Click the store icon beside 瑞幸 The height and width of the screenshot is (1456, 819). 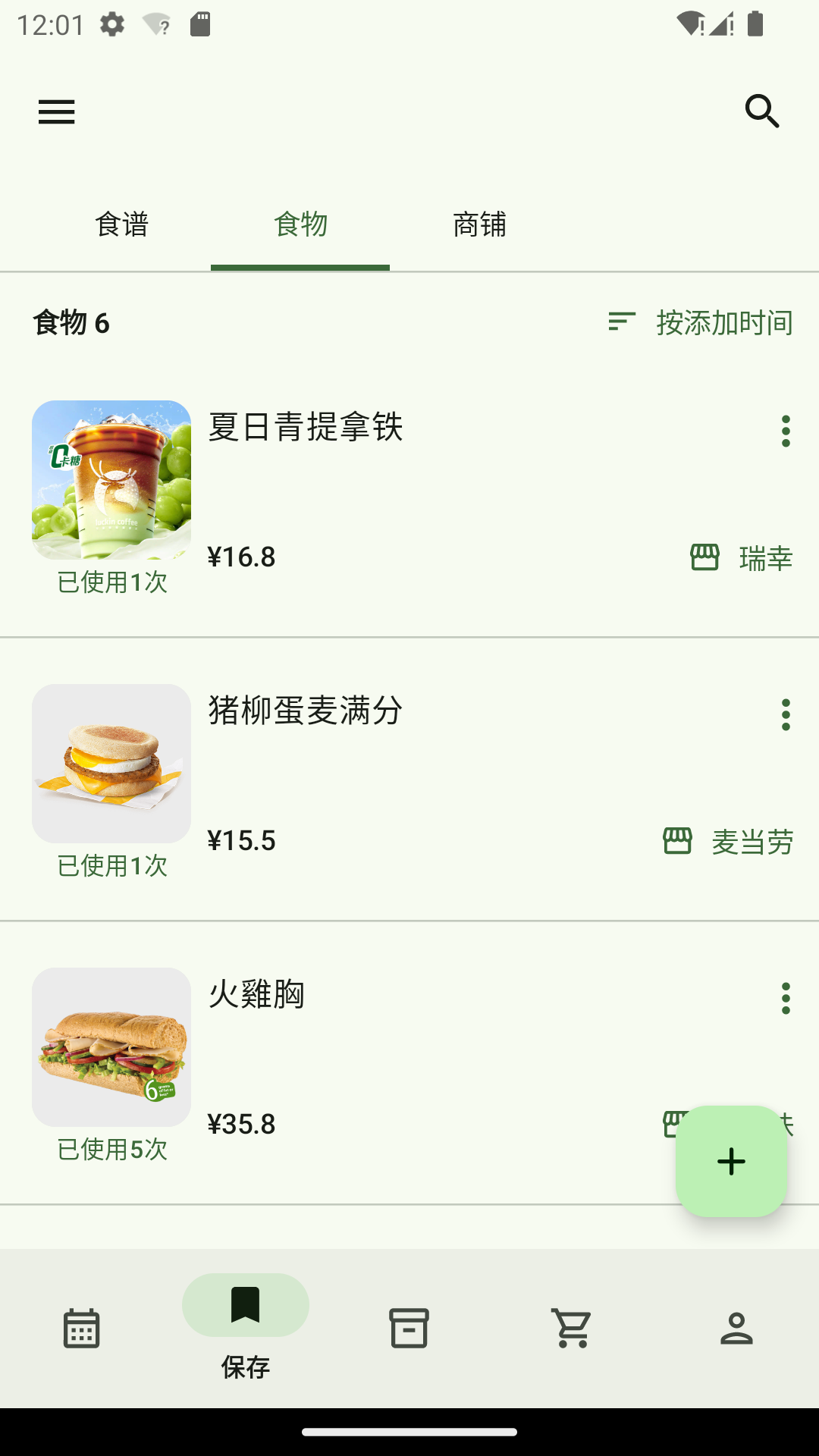pos(704,557)
